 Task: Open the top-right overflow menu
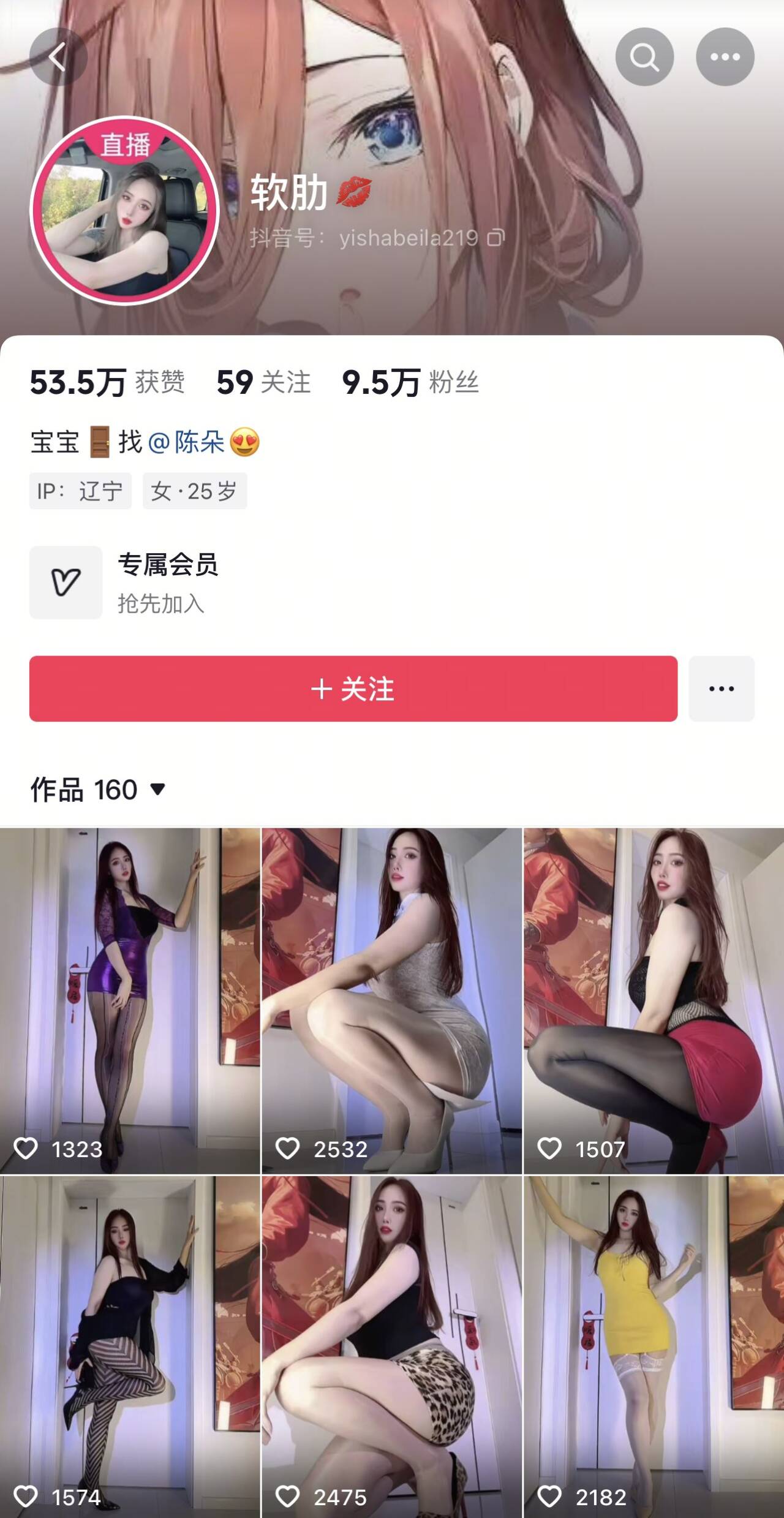[725, 58]
